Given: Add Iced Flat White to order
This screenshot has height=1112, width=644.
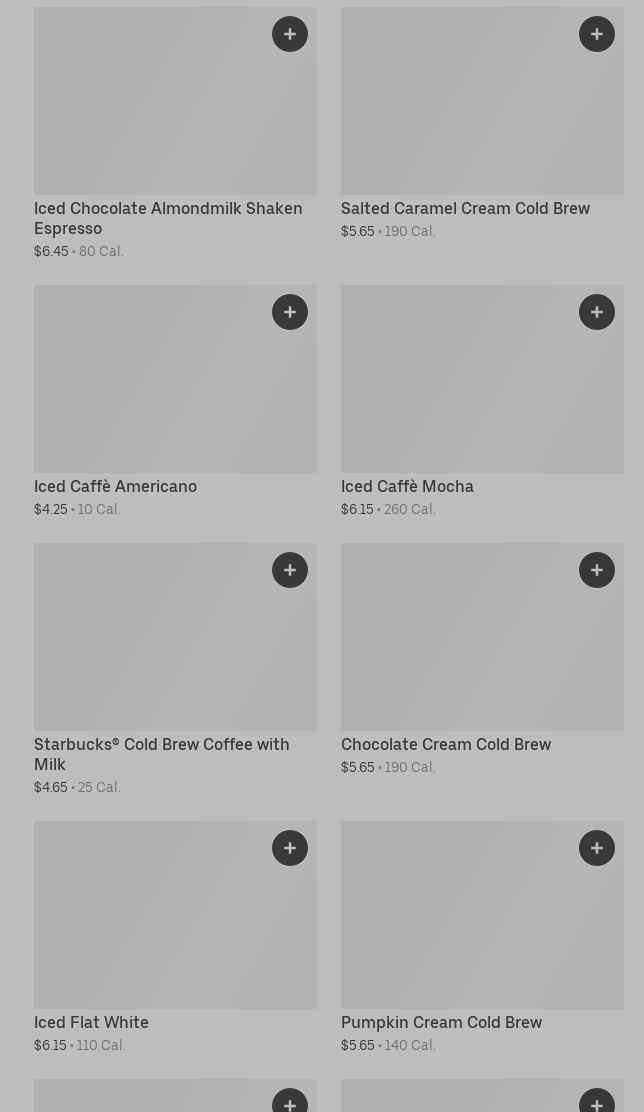Looking at the screenshot, I should (x=290, y=848).
